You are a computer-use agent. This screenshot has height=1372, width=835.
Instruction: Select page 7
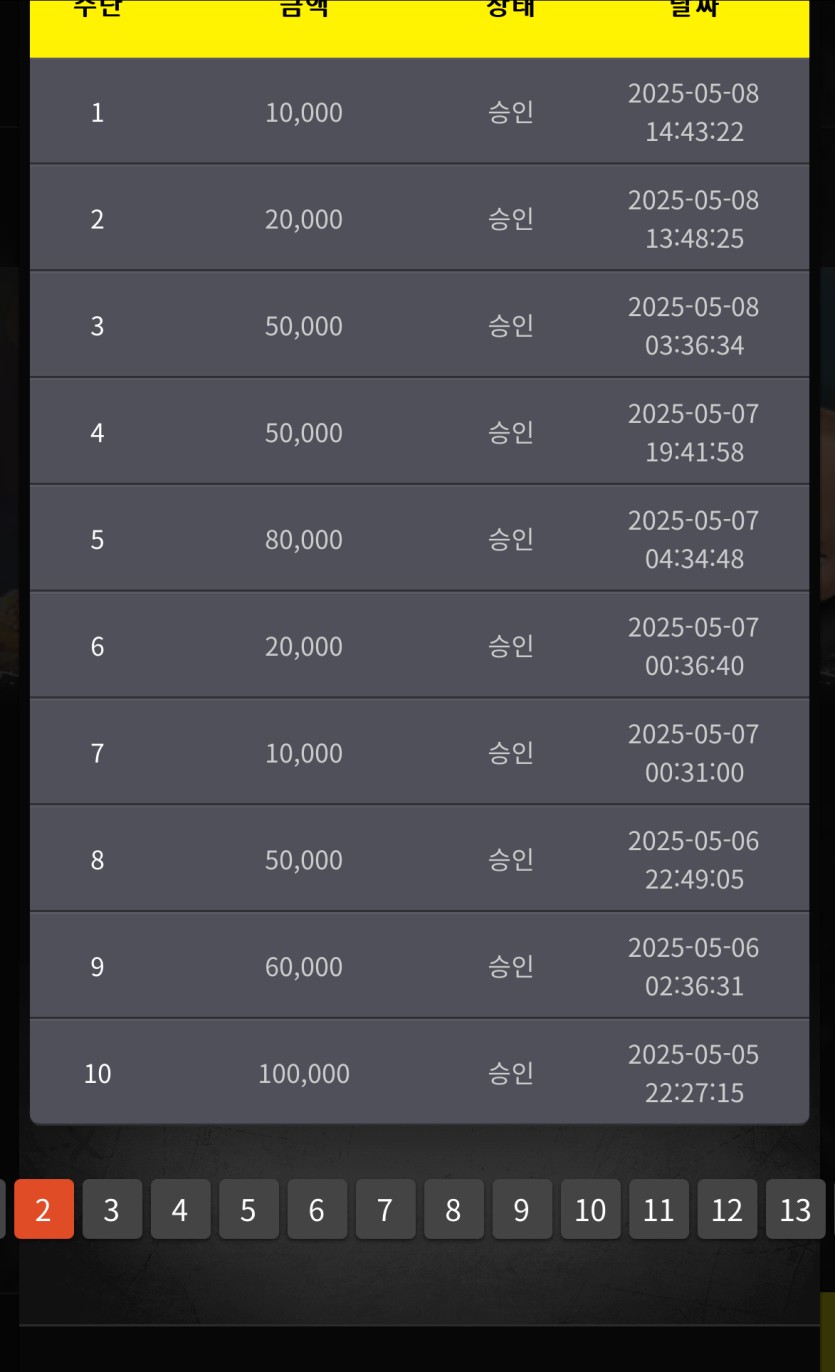385,1209
